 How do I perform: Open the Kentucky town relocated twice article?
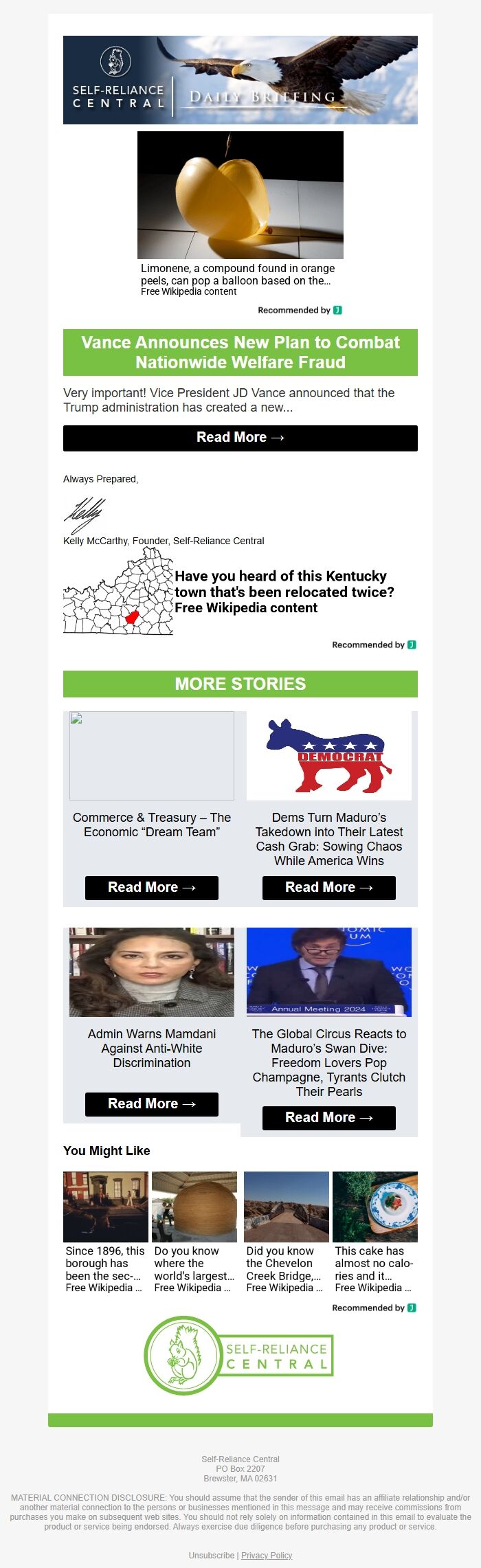click(284, 592)
